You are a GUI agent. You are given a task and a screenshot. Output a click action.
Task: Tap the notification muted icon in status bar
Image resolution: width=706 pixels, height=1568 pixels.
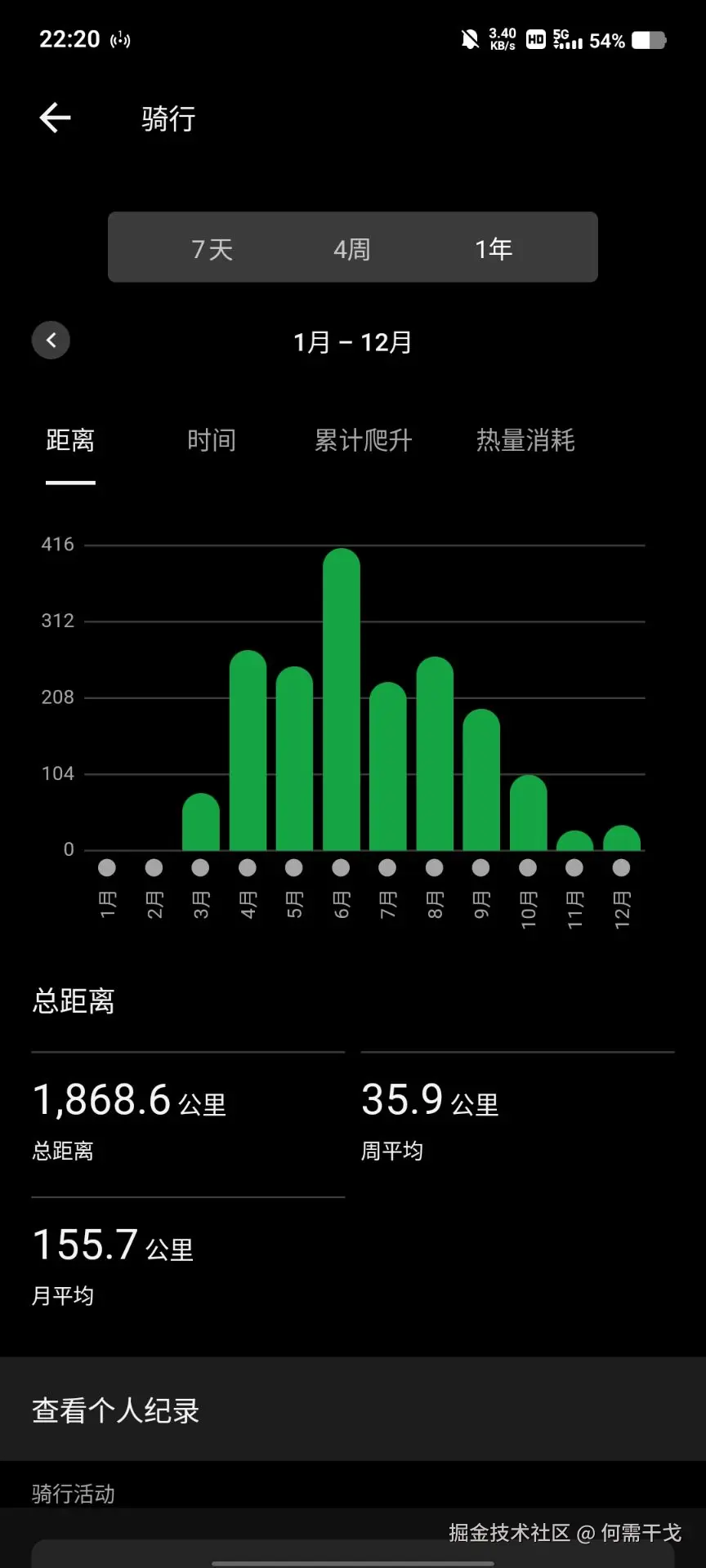(x=468, y=40)
